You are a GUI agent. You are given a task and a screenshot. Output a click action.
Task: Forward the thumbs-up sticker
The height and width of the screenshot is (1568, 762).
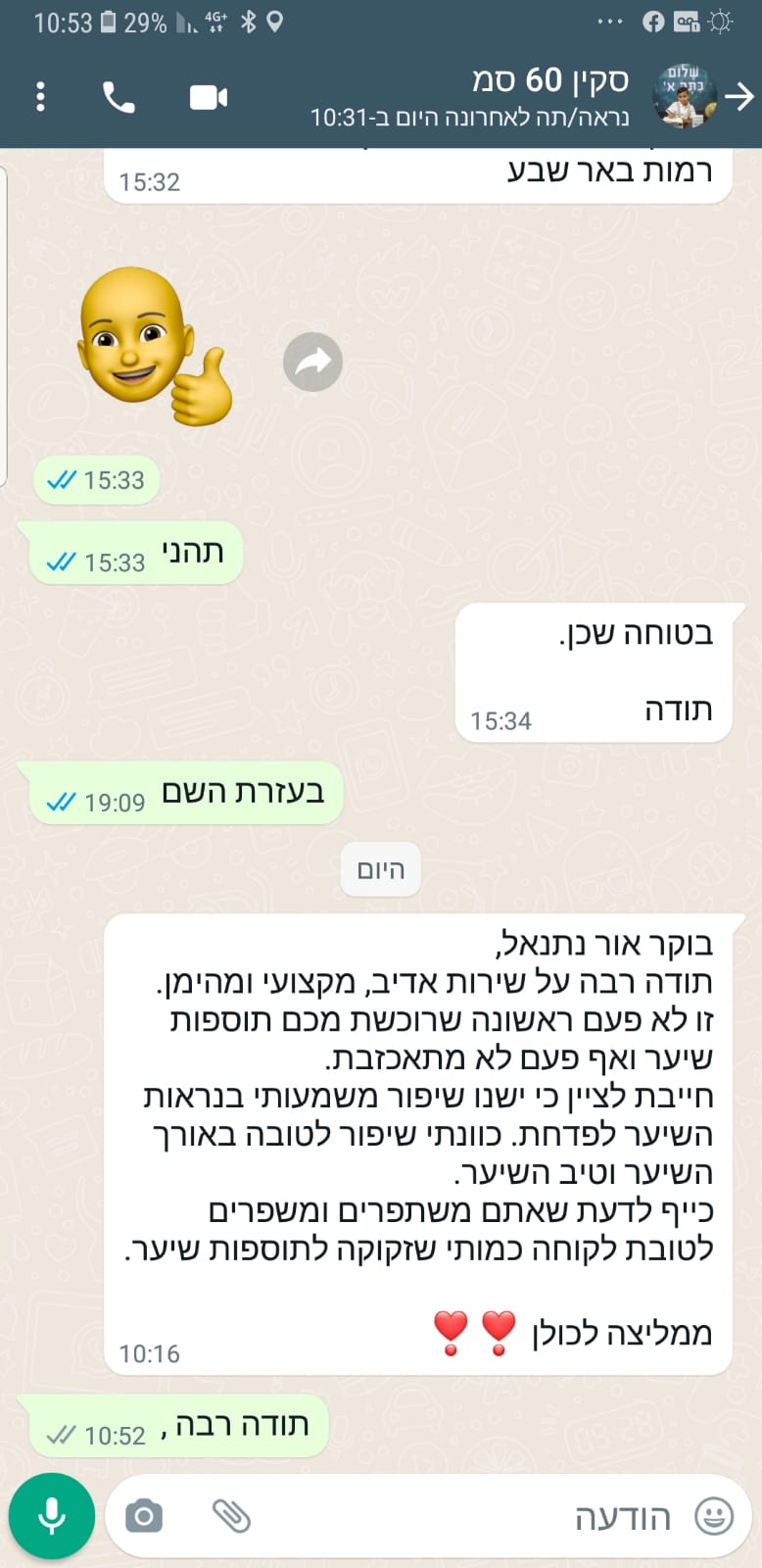312,363
